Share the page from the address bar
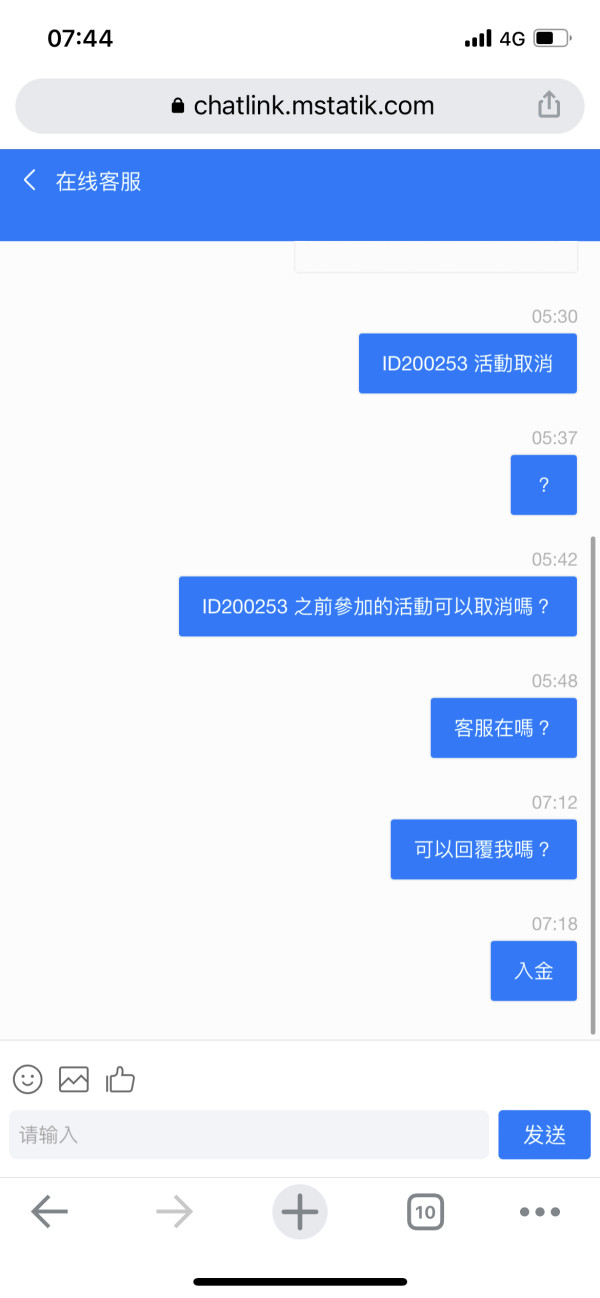600x1298 pixels. point(549,105)
